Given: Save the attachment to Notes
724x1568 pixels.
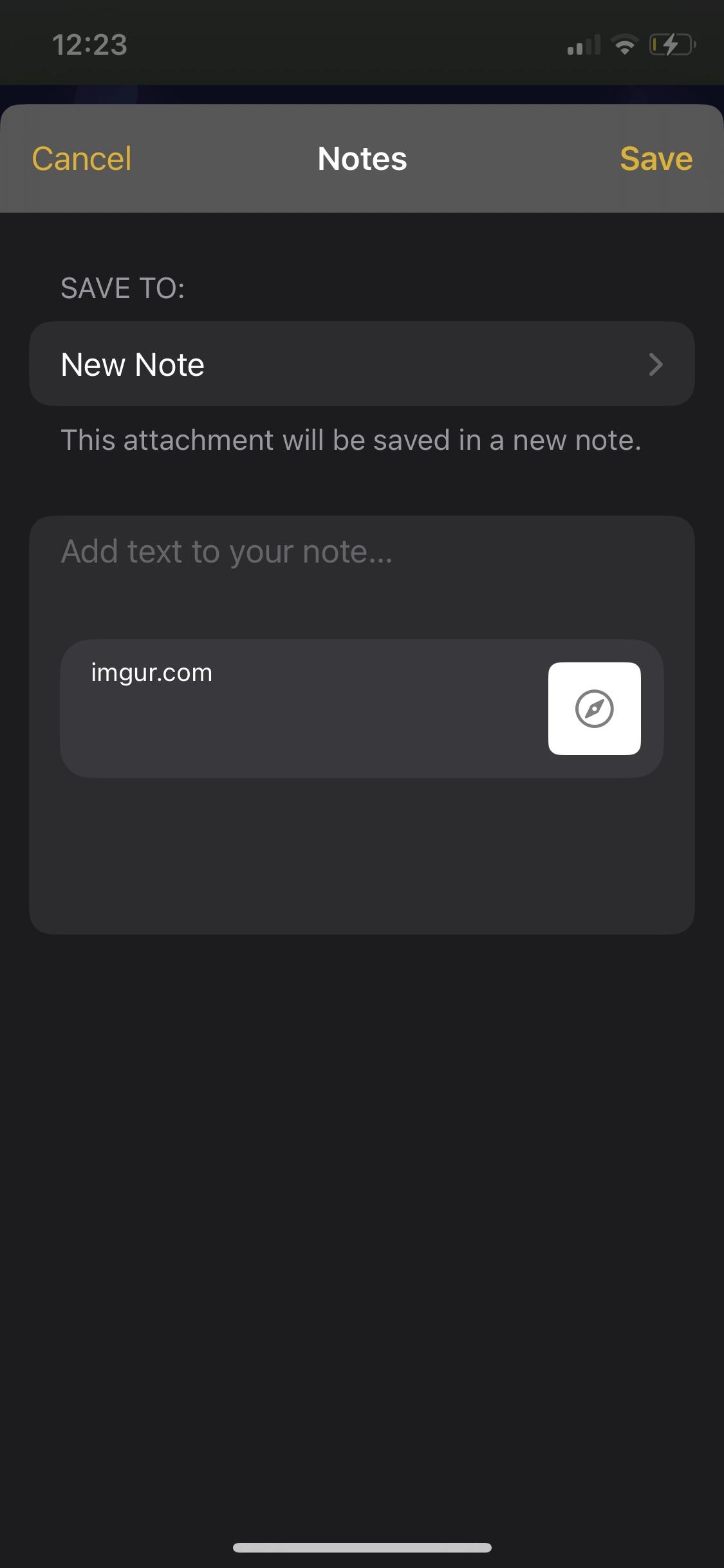Looking at the screenshot, I should coord(656,159).
